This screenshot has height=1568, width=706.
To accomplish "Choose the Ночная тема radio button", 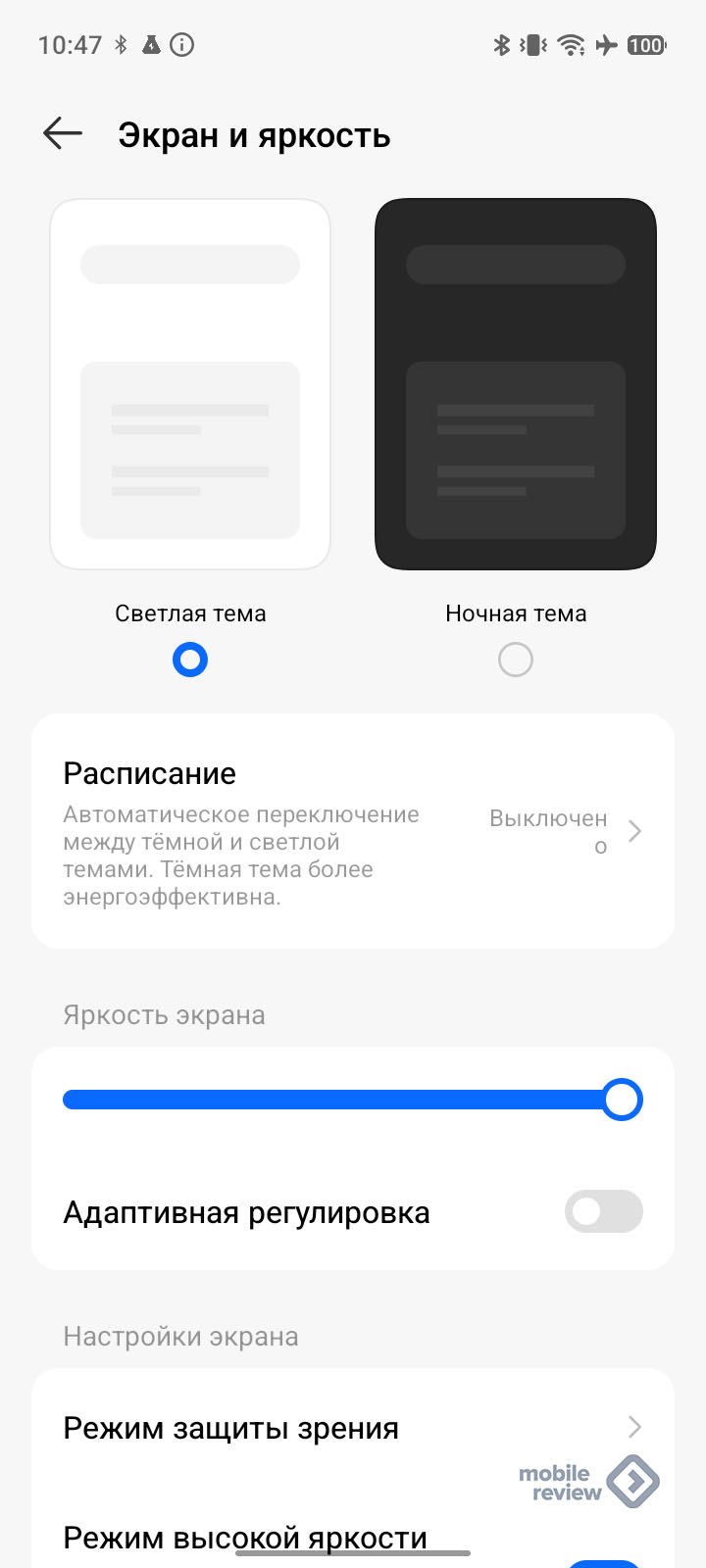I will coord(516,660).
